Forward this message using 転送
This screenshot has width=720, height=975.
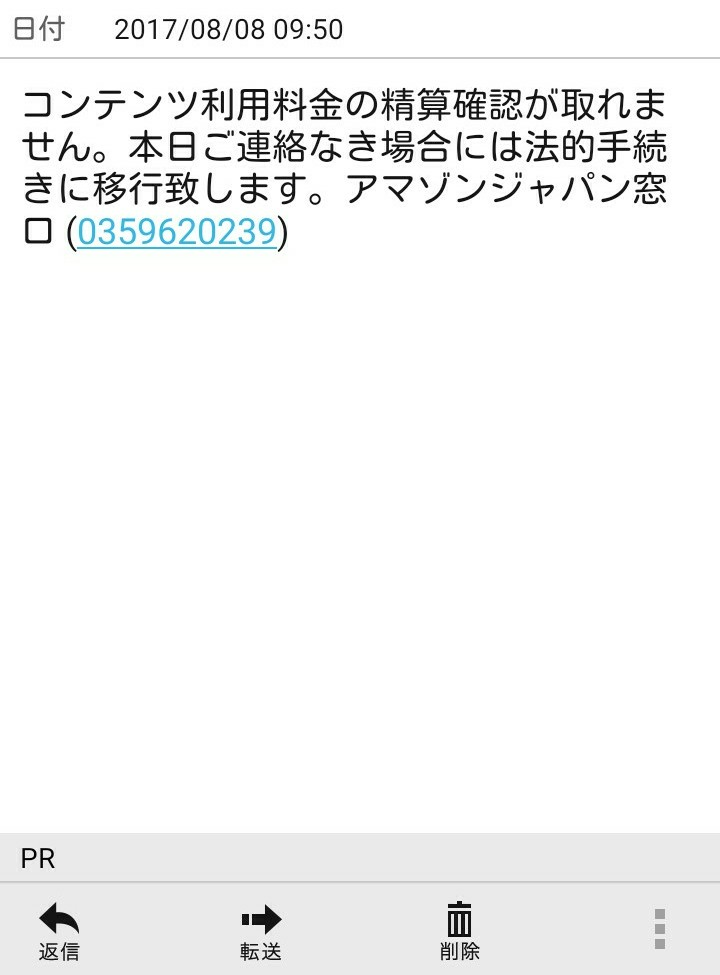pyautogui.click(x=261, y=930)
